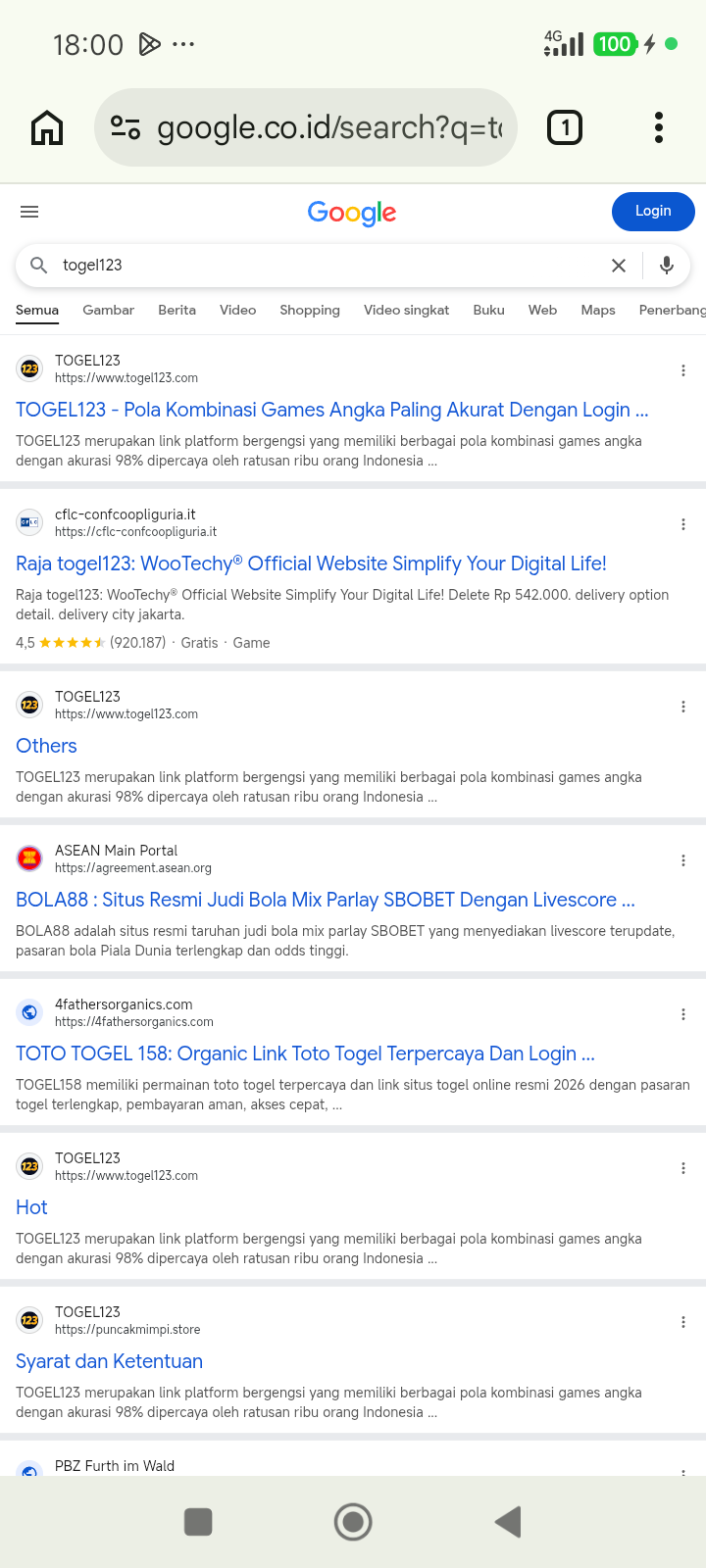Switch to the Shopping tab
Viewport: 706px width, 1568px height.
coord(310,310)
